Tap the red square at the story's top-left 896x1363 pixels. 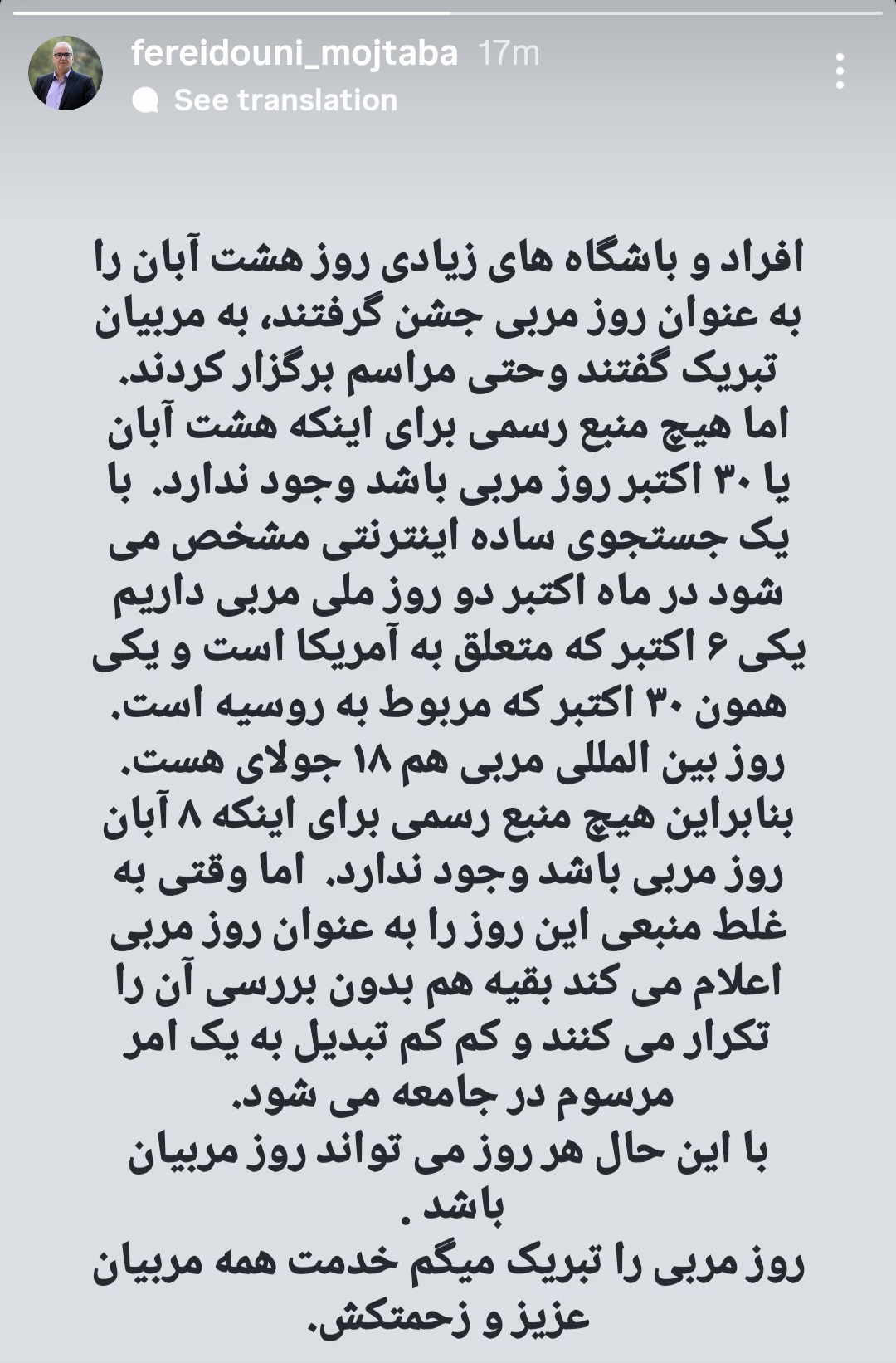point(23,12)
